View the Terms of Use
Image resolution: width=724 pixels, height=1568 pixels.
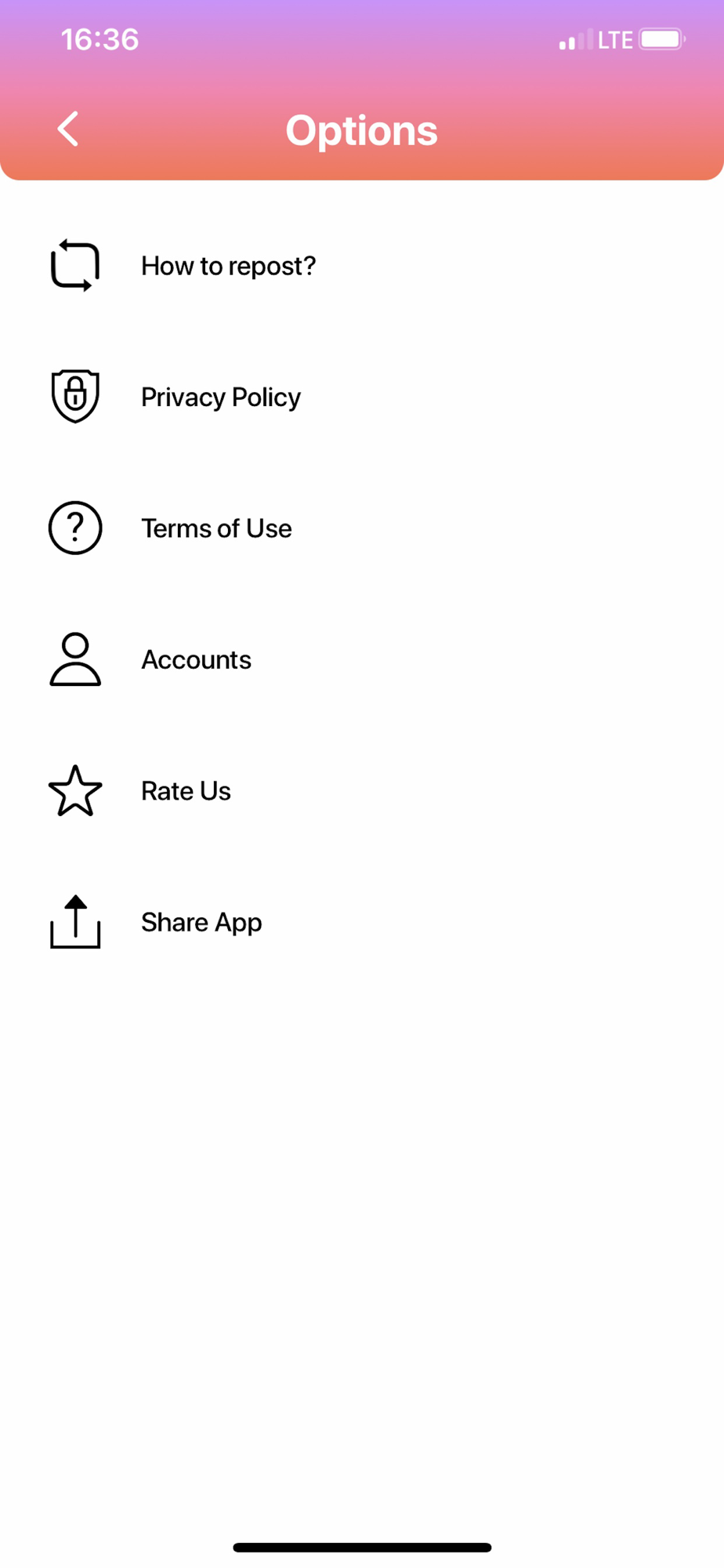pos(362,528)
